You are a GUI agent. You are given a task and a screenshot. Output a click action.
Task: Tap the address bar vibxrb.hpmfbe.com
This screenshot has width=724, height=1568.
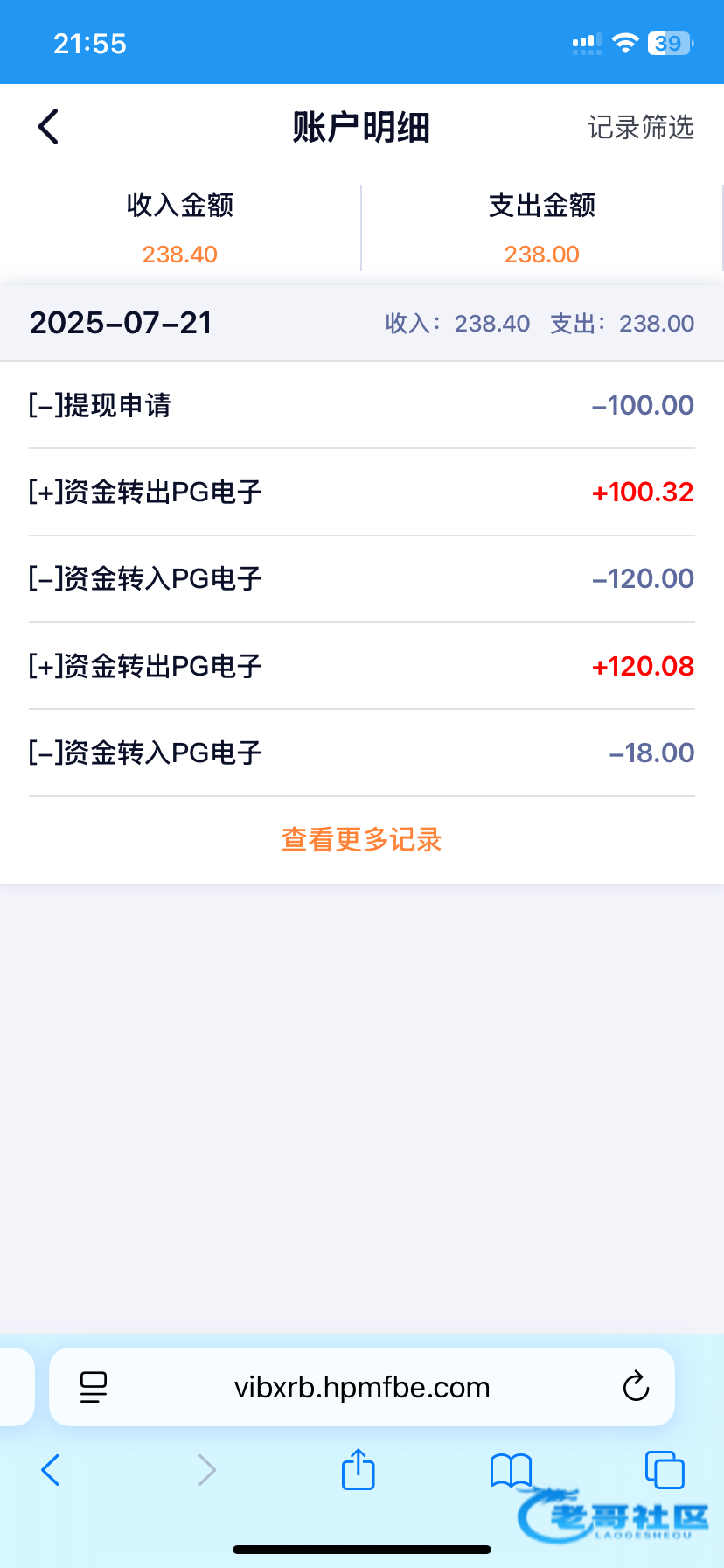coord(362,1387)
